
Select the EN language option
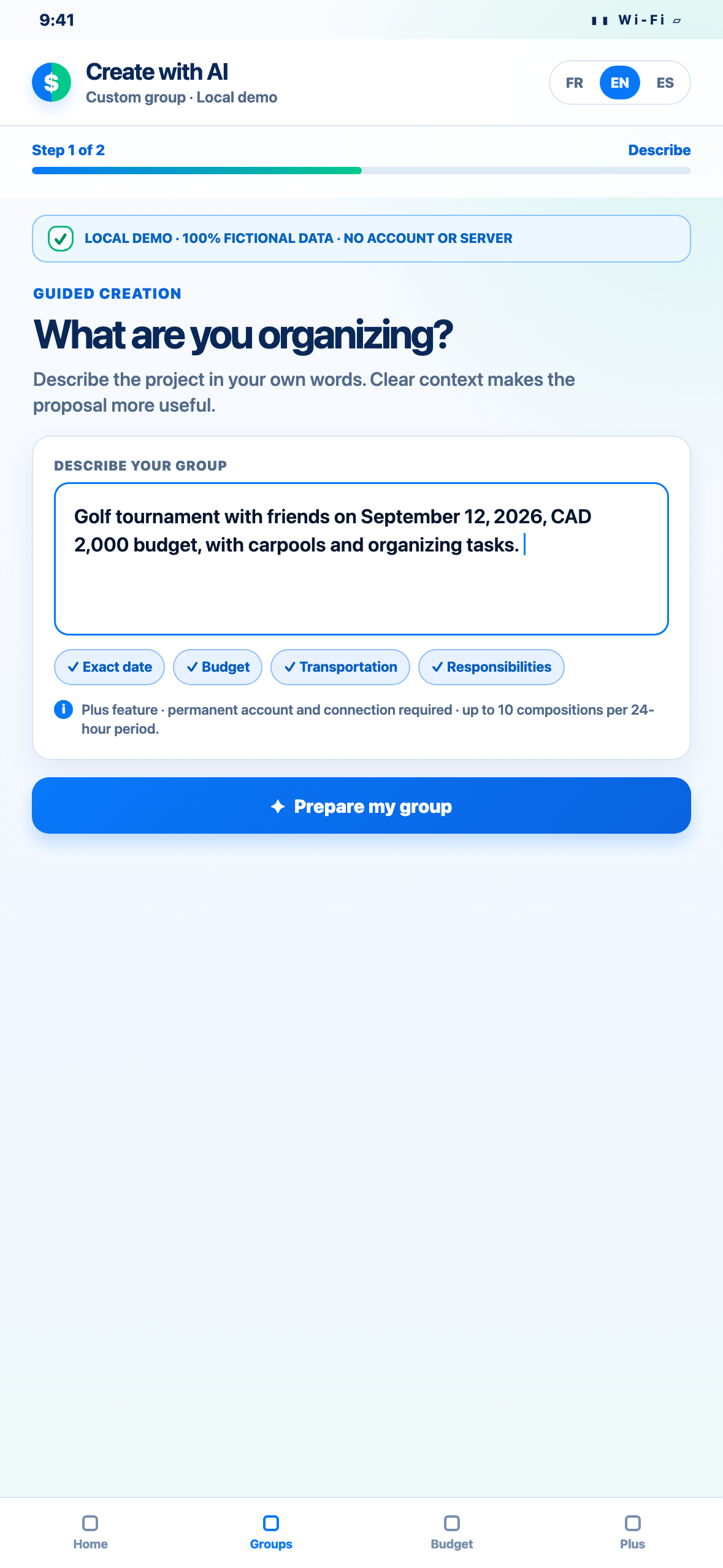pos(619,83)
